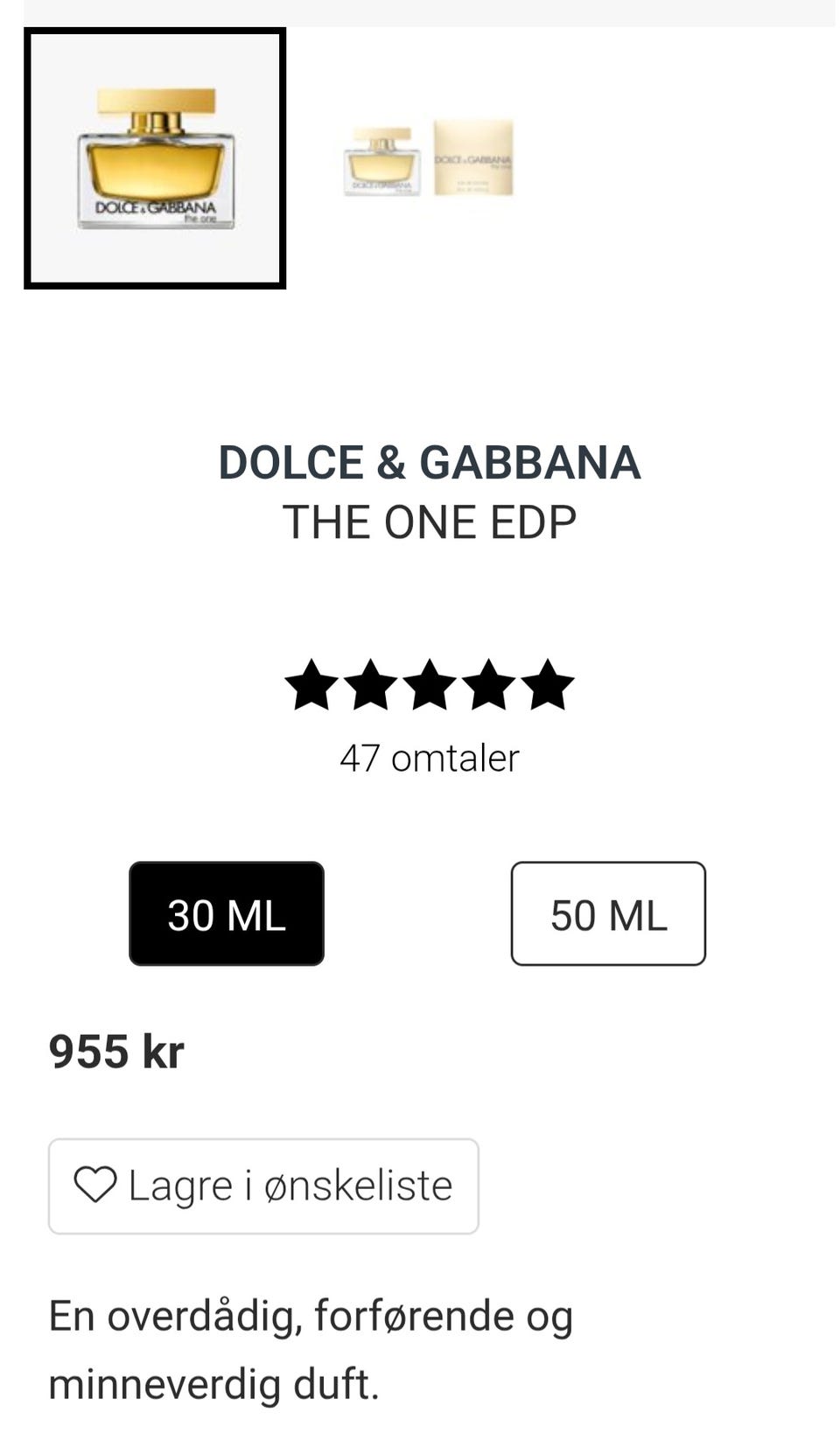Open the 47 omtaler reviews
This screenshot has height=1434, width=840.
pyautogui.click(x=429, y=758)
